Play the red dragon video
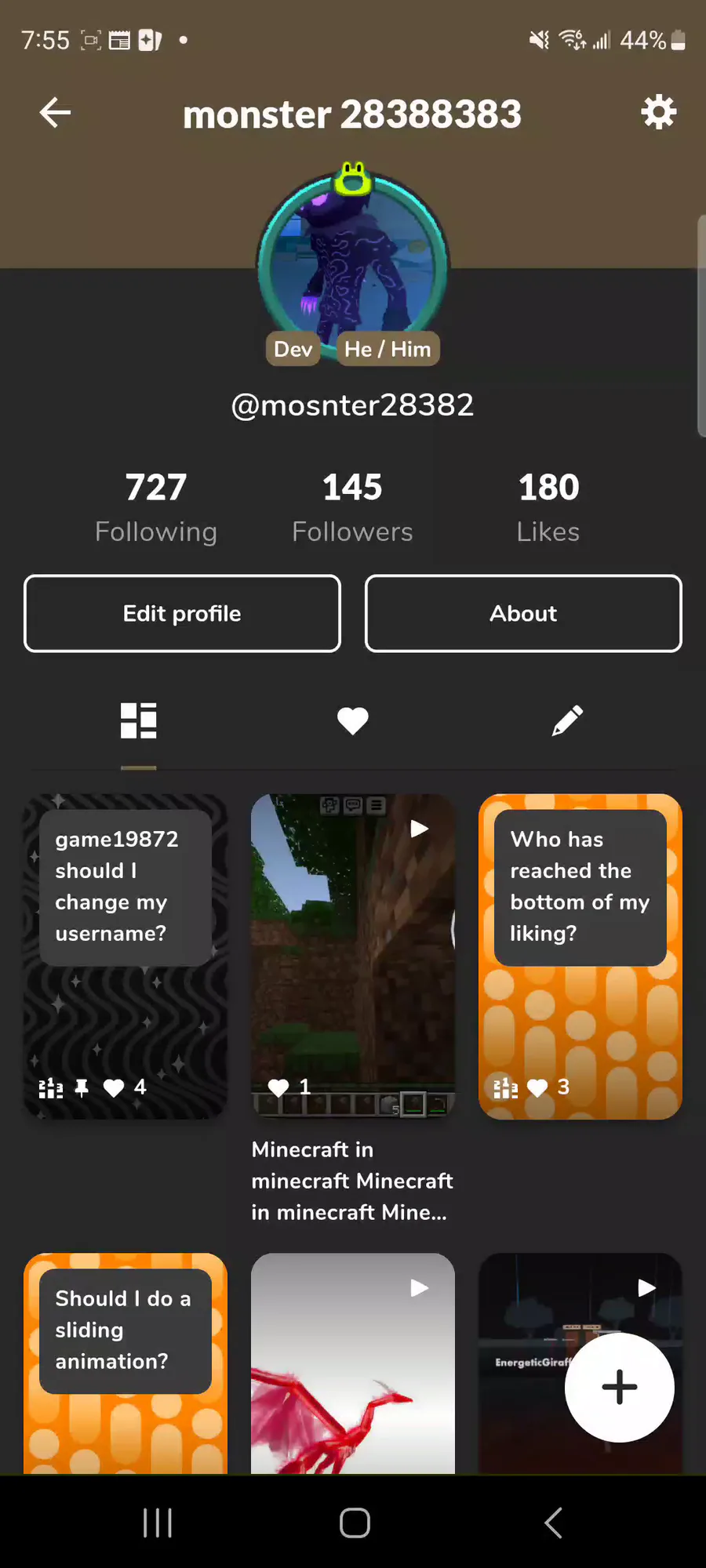This screenshot has height=1568, width=706. [353, 1364]
